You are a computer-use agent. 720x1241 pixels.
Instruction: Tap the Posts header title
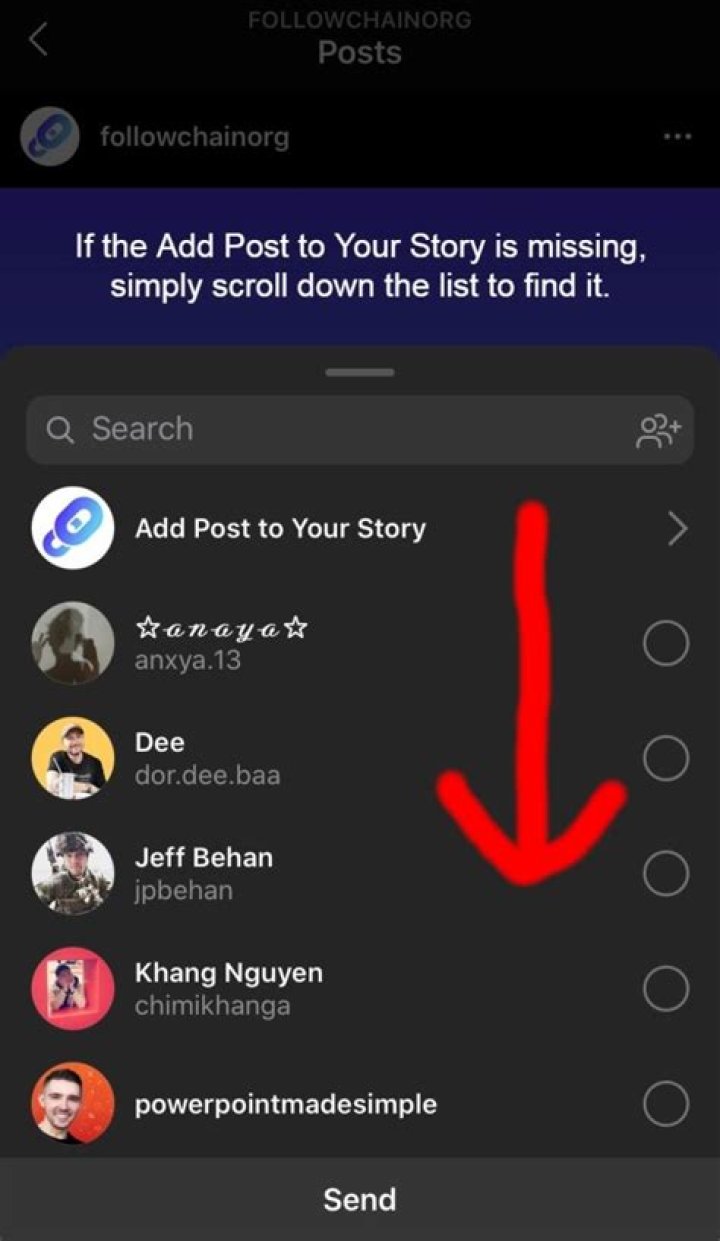click(x=360, y=53)
